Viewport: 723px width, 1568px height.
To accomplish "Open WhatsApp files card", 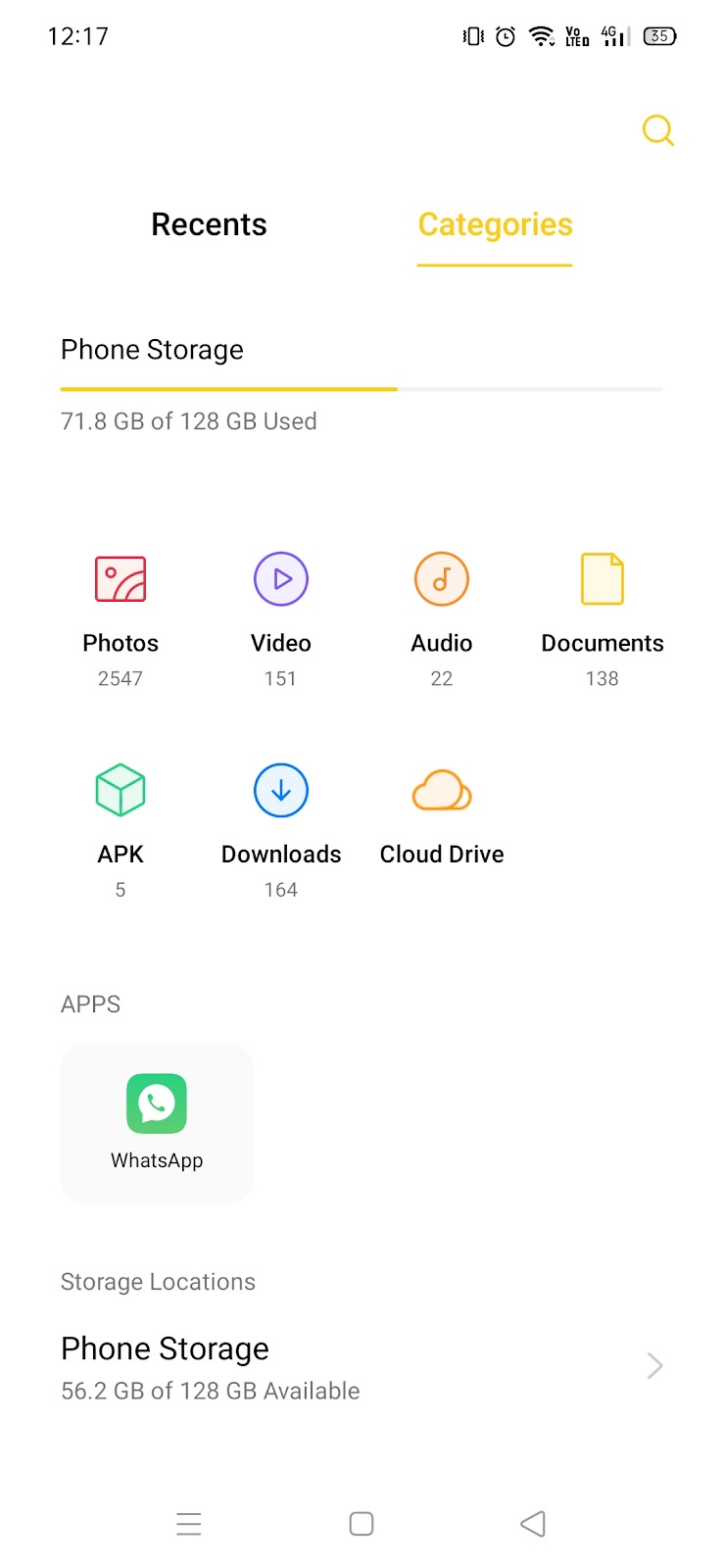I will click(x=157, y=1123).
